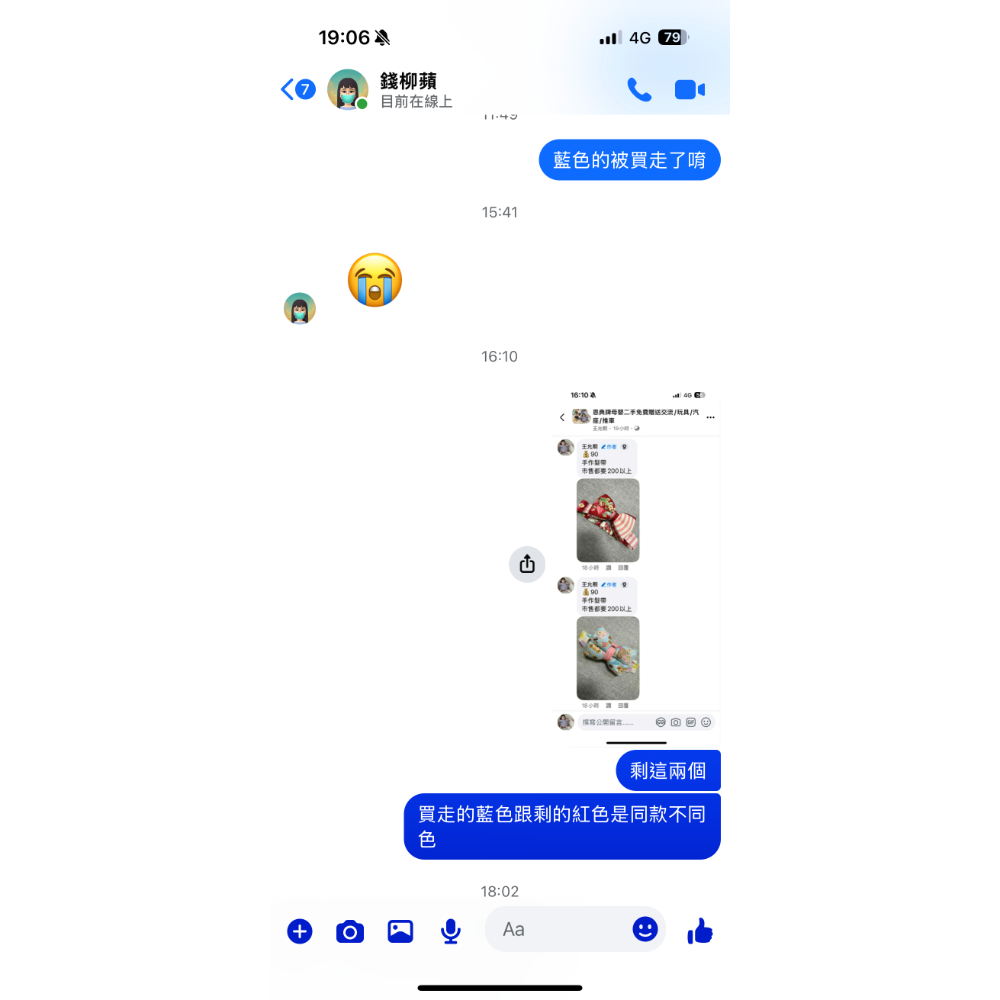The height and width of the screenshot is (1000, 1000).
Task: Open the emoji picker in the message box
Action: coord(645,929)
